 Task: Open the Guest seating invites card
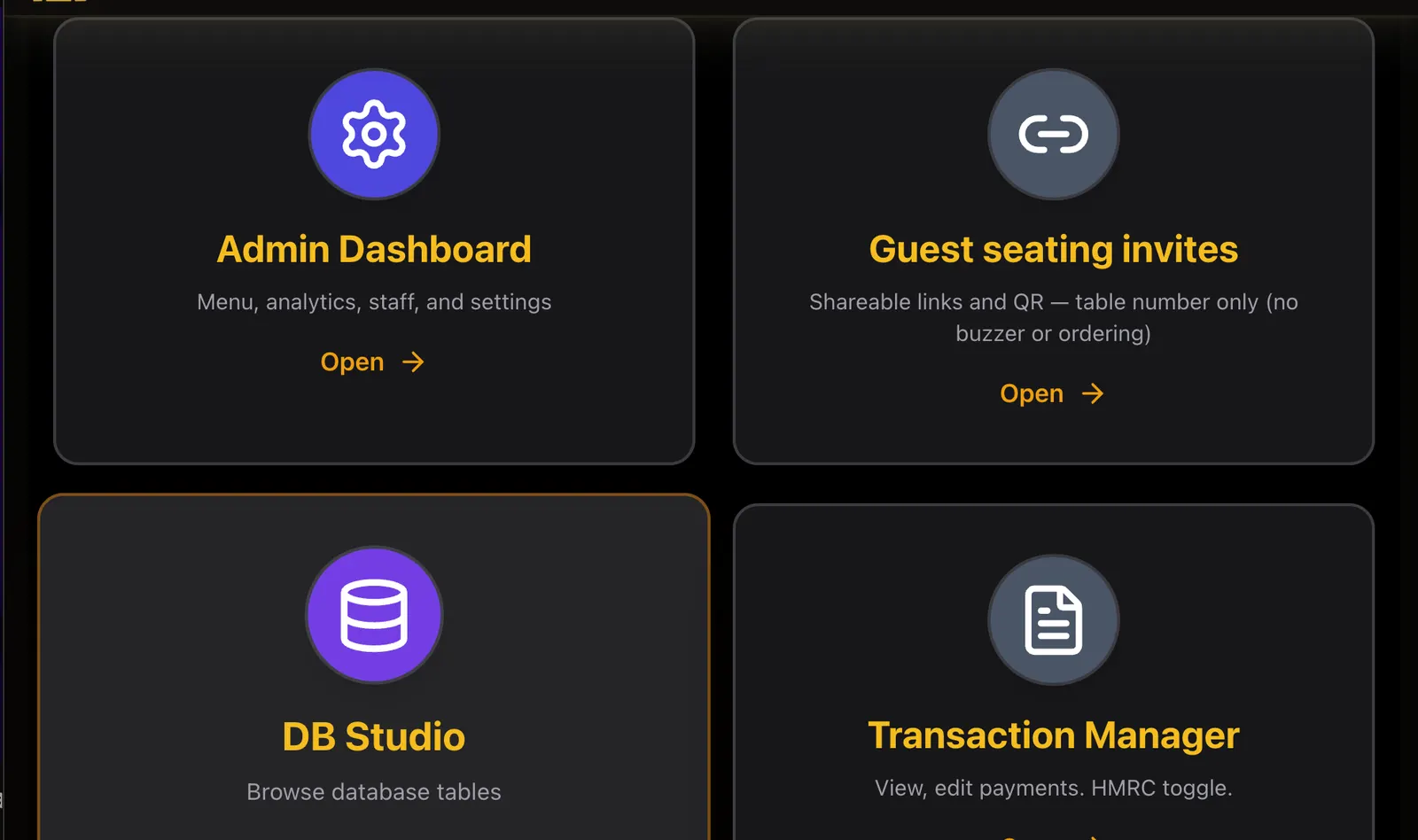(x=1054, y=241)
